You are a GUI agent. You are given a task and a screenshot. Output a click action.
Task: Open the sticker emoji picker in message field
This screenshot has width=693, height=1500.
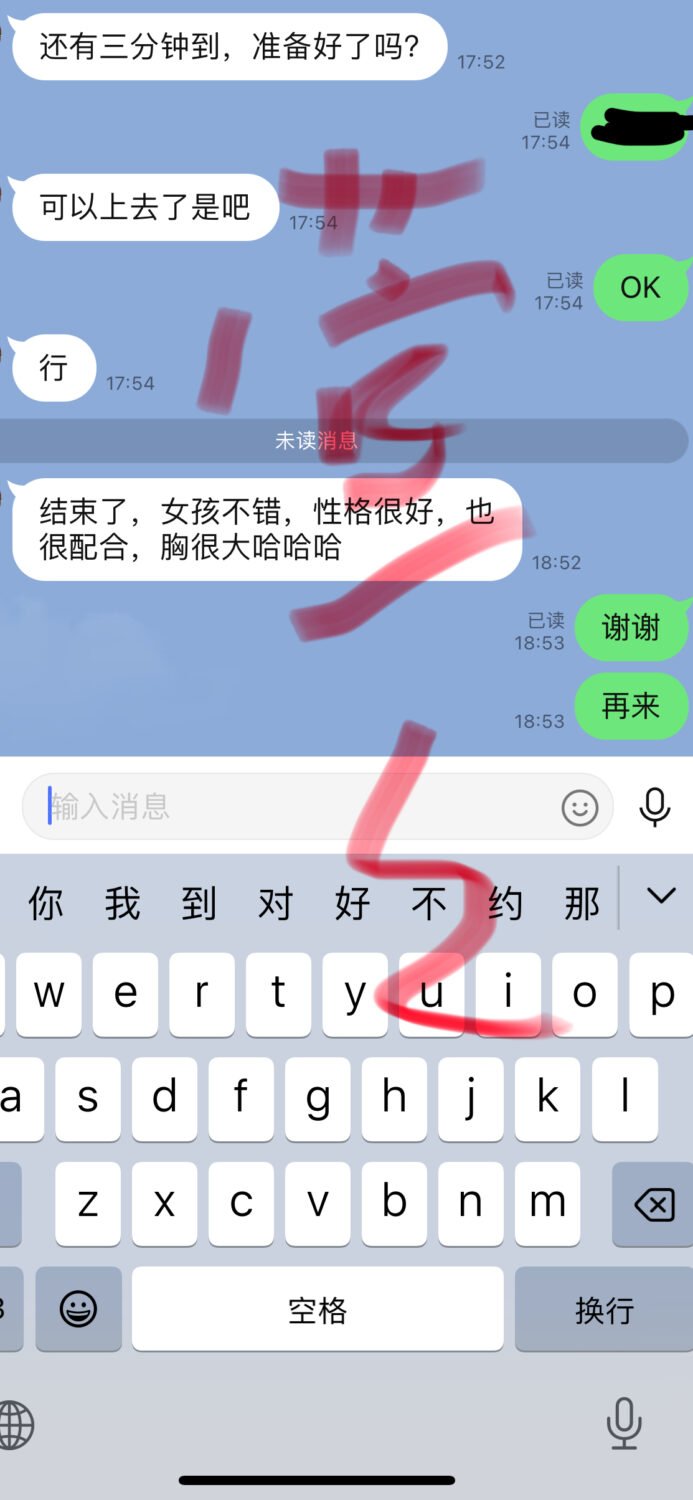(579, 806)
